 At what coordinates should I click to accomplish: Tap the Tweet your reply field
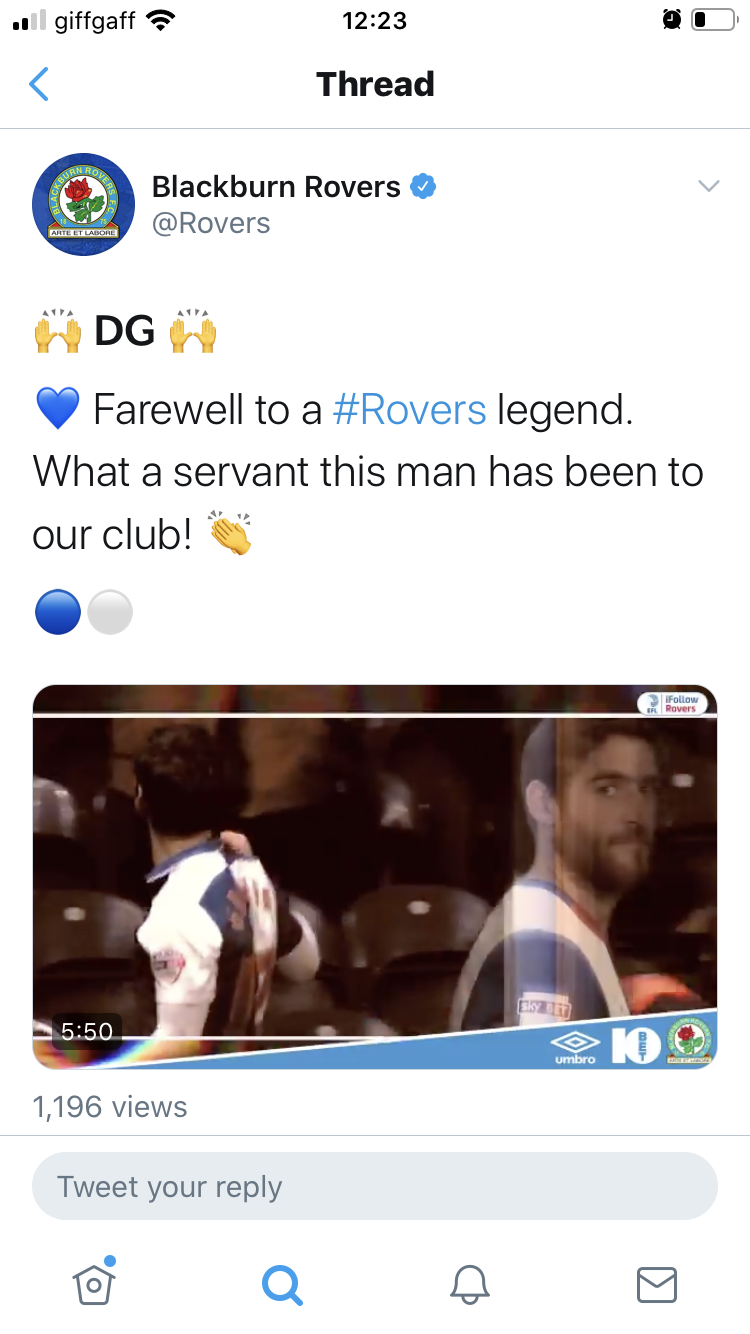click(375, 1186)
